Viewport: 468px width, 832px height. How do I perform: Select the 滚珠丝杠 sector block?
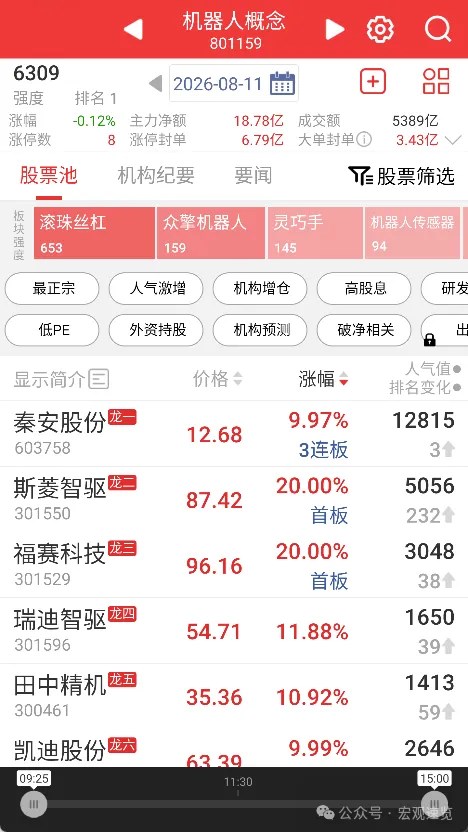click(94, 233)
